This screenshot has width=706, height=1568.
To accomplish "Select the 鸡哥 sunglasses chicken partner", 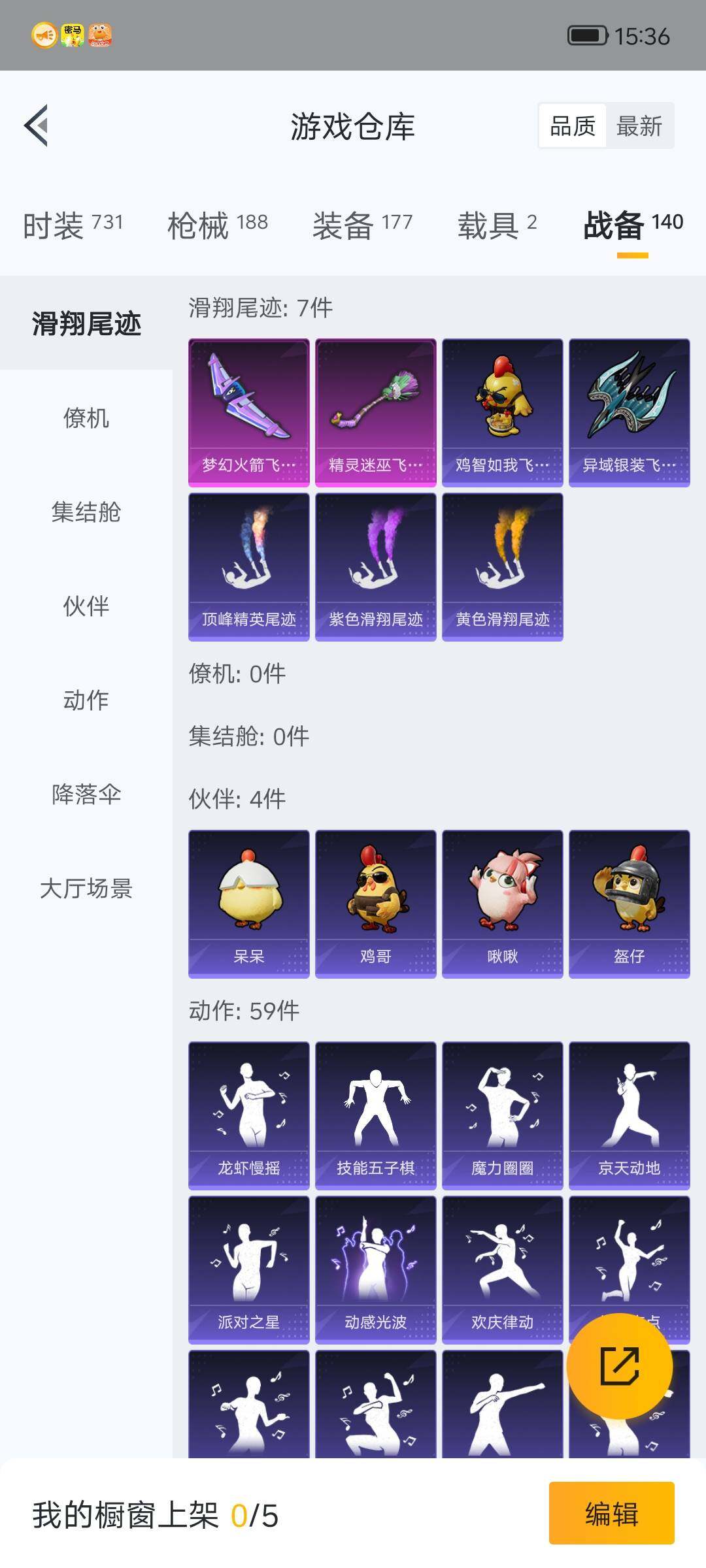I will pos(375,902).
